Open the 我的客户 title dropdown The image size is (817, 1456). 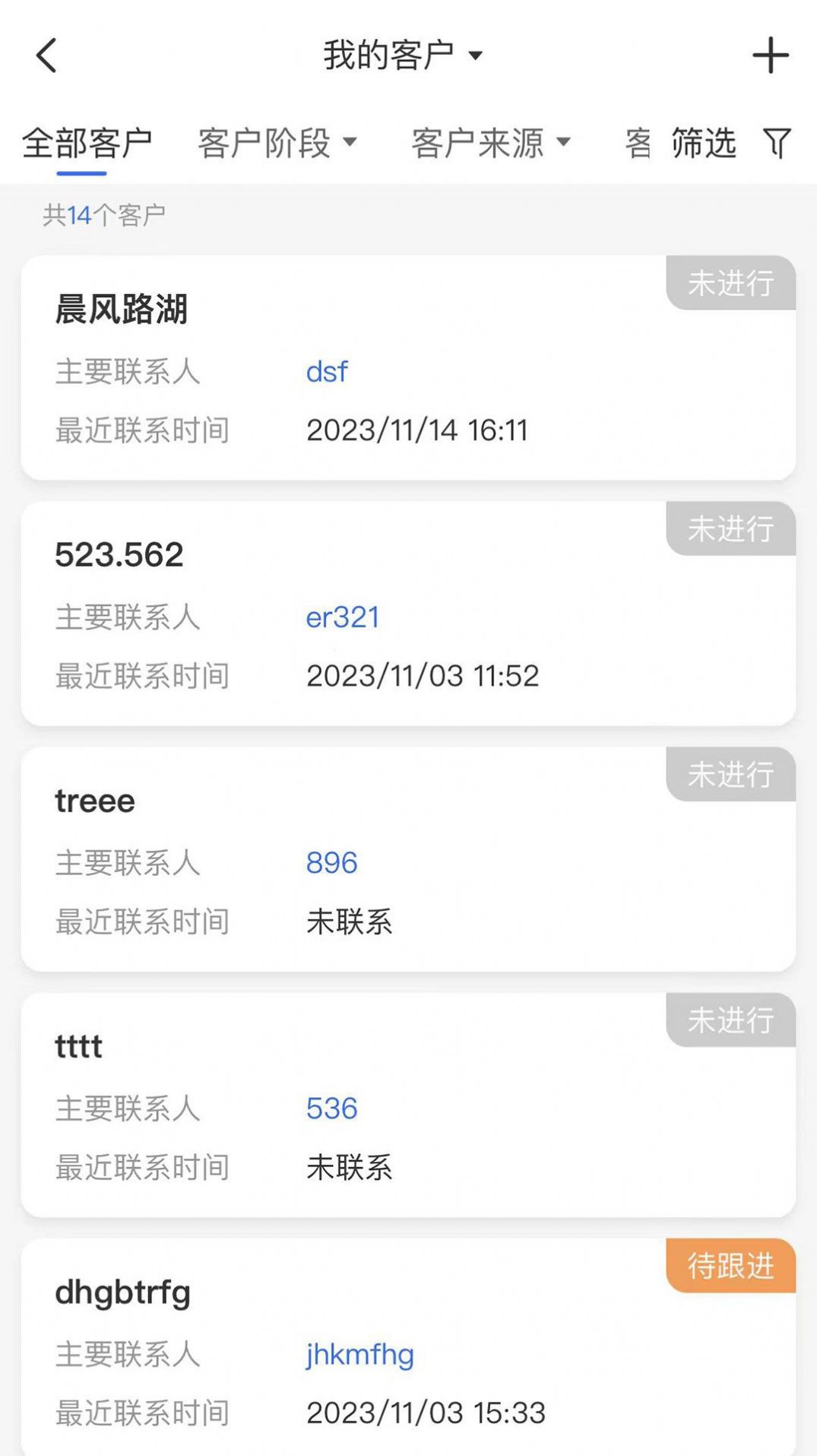pos(401,56)
